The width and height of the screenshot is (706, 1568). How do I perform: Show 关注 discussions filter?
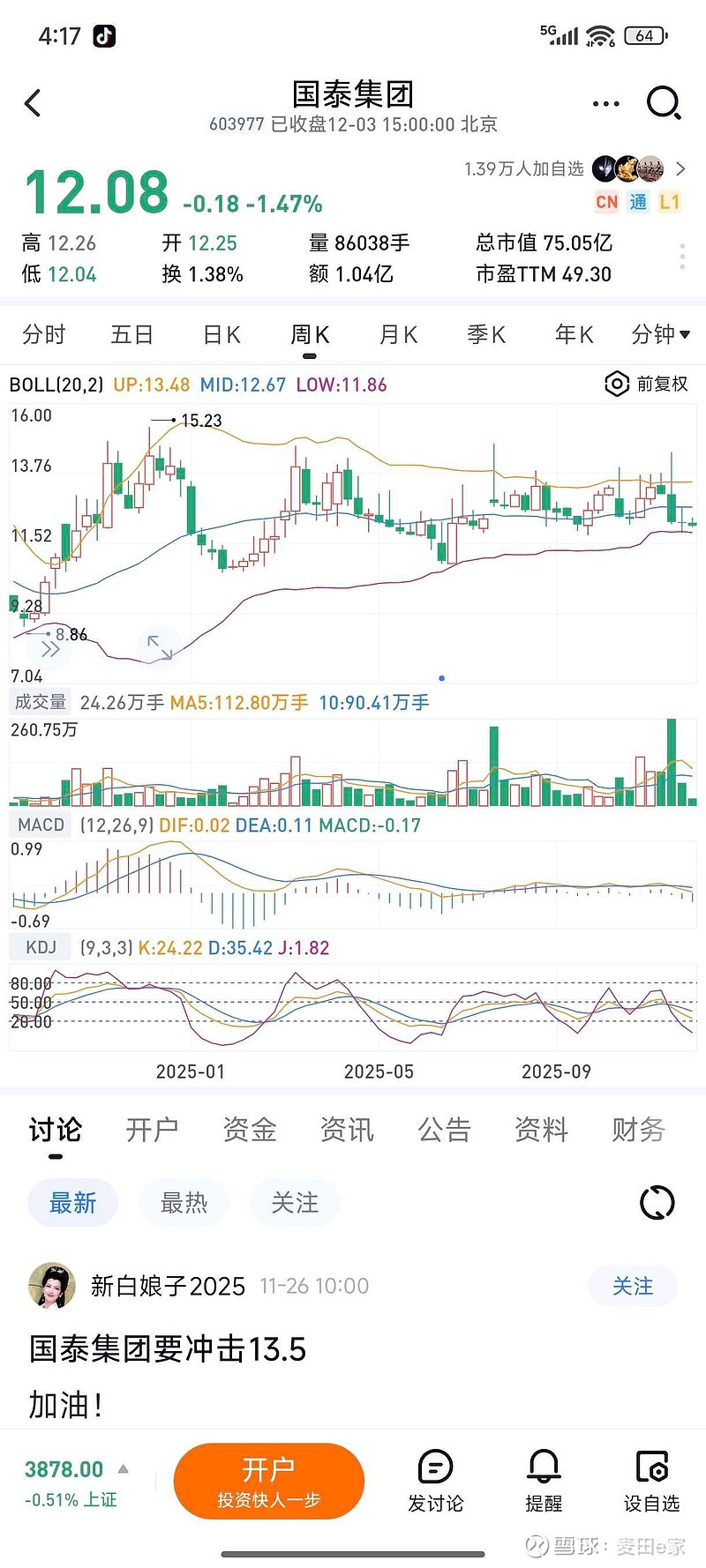click(295, 1203)
